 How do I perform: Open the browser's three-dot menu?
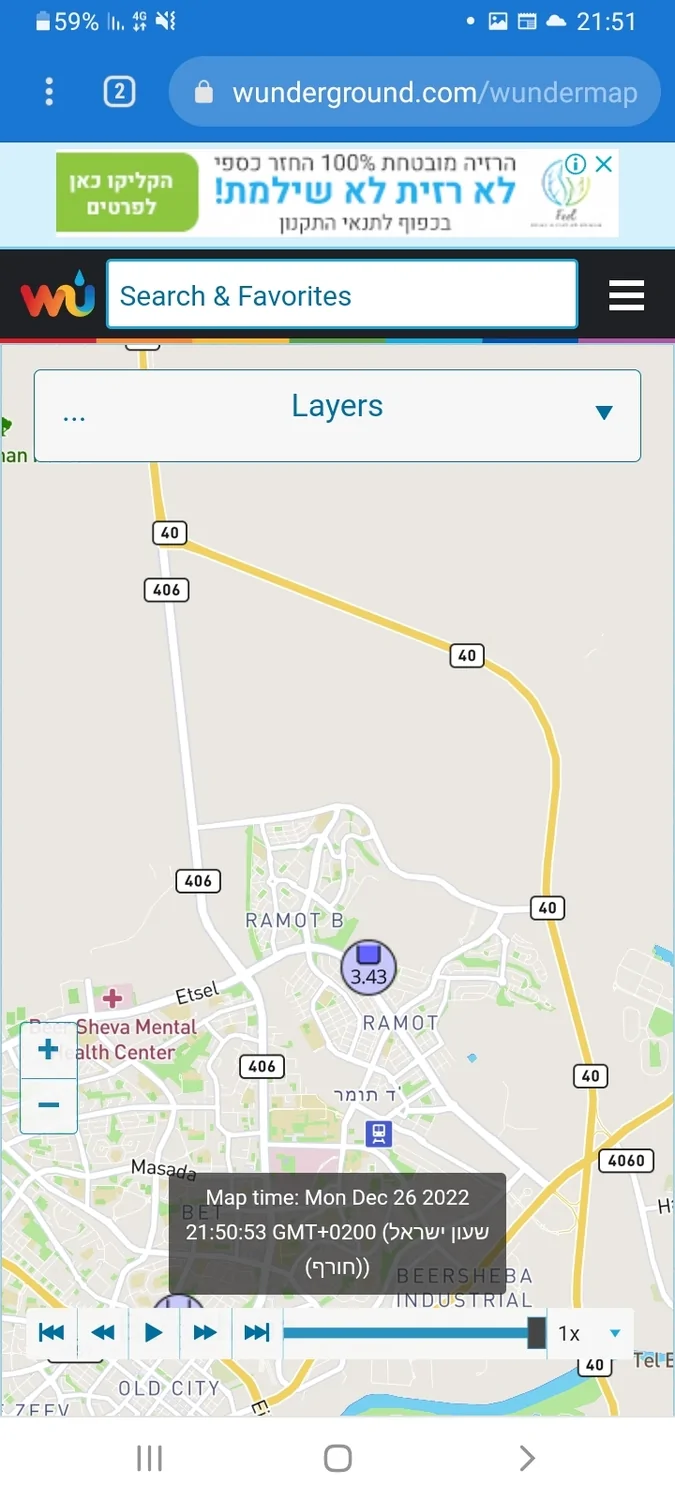[49, 92]
